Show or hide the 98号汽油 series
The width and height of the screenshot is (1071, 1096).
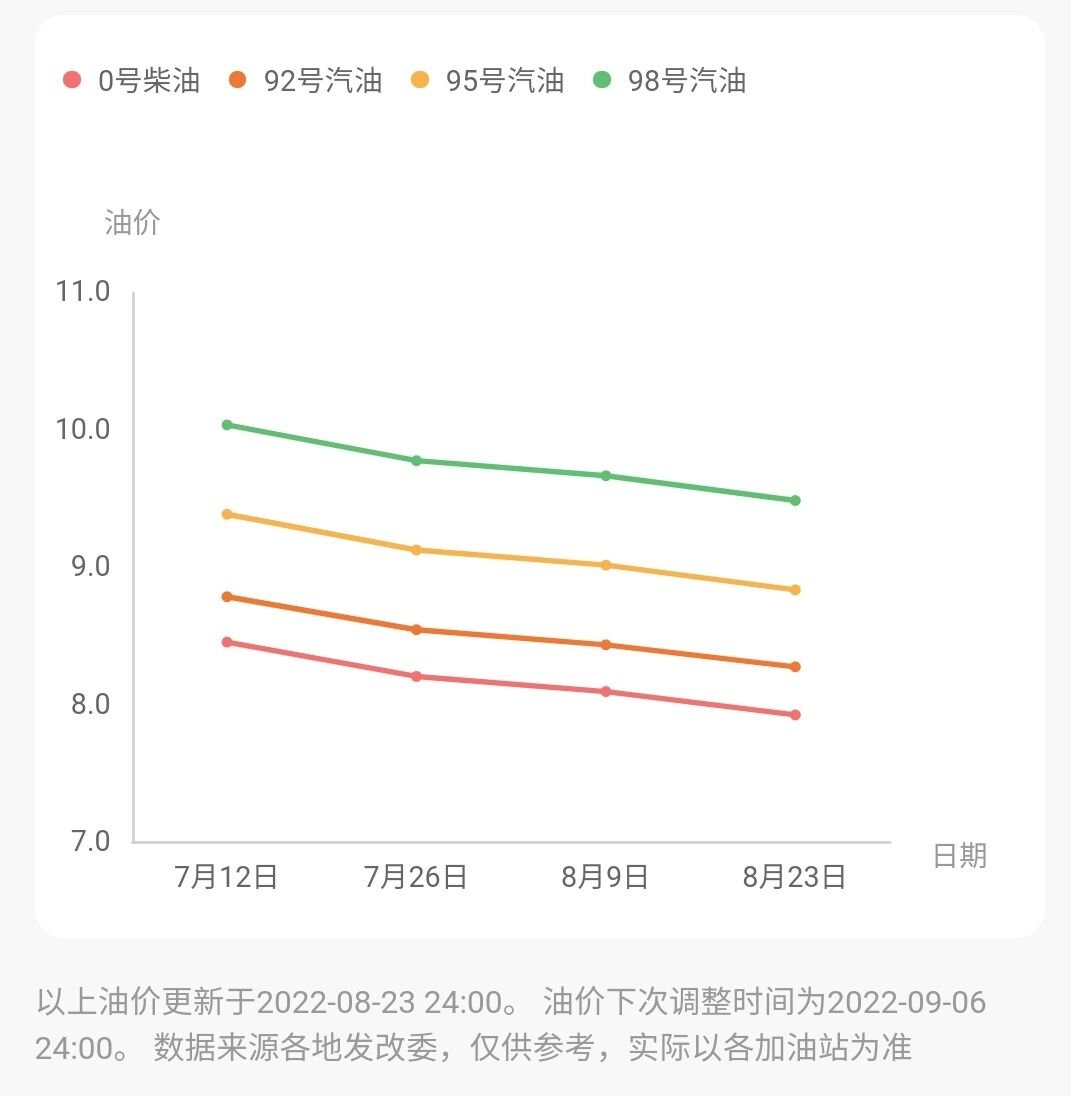pos(670,81)
